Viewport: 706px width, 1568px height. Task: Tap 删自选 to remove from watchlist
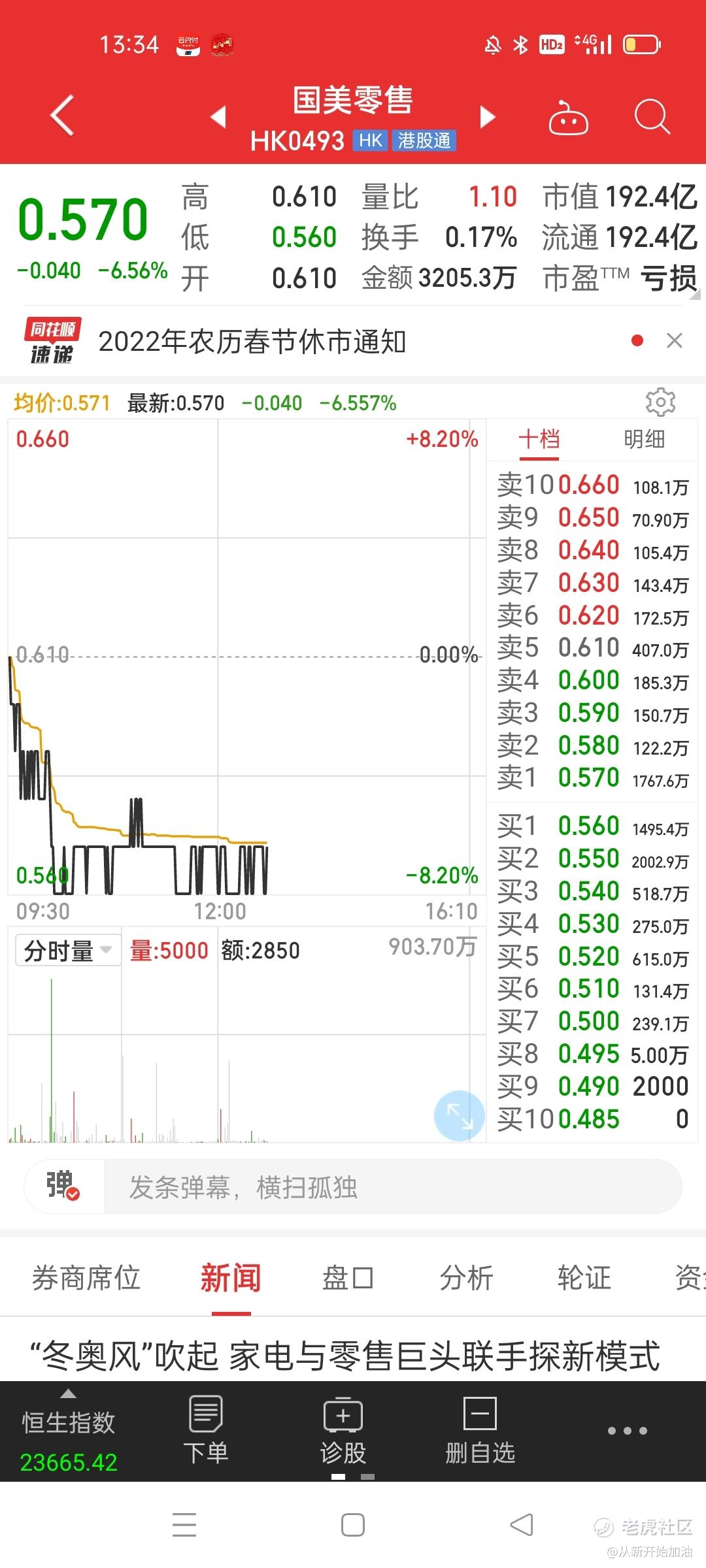coord(480,1431)
